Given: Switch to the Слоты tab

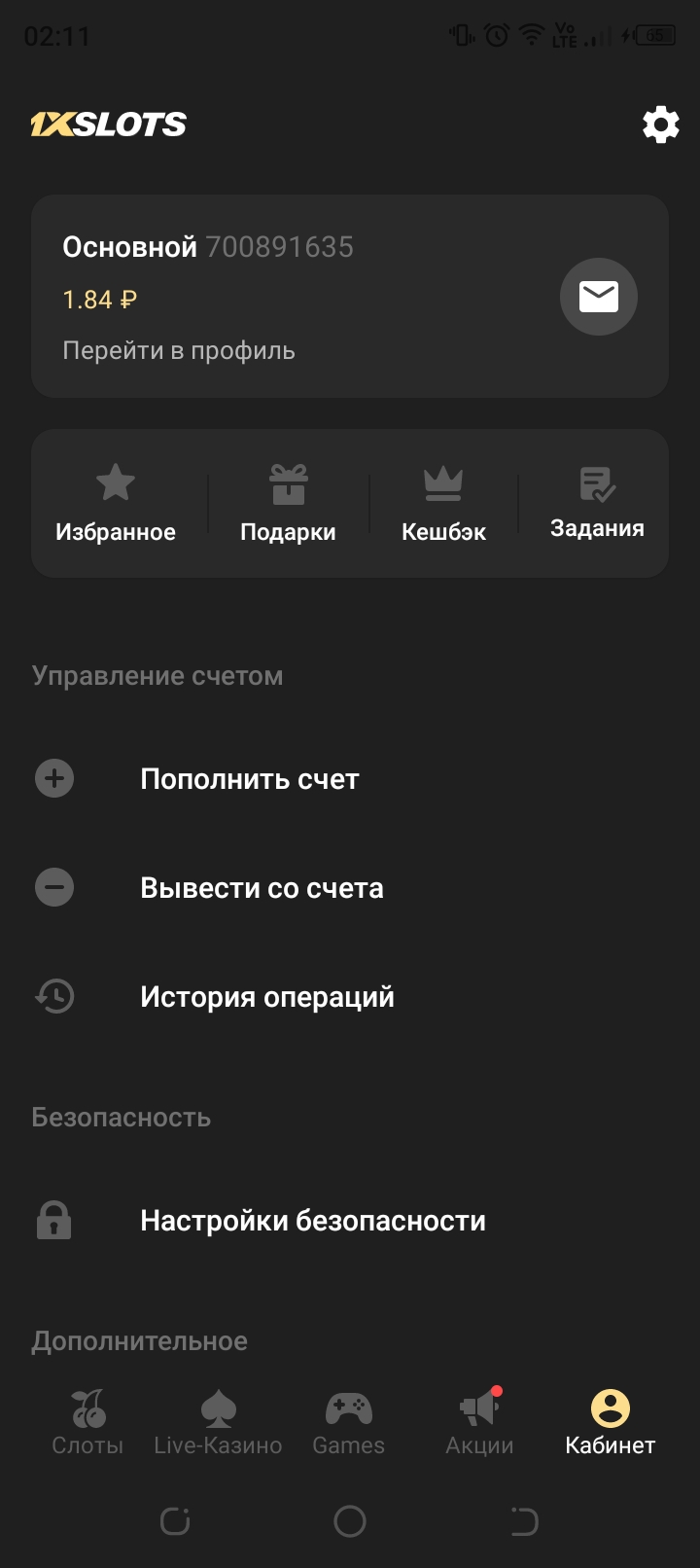Looking at the screenshot, I should click(x=87, y=1422).
